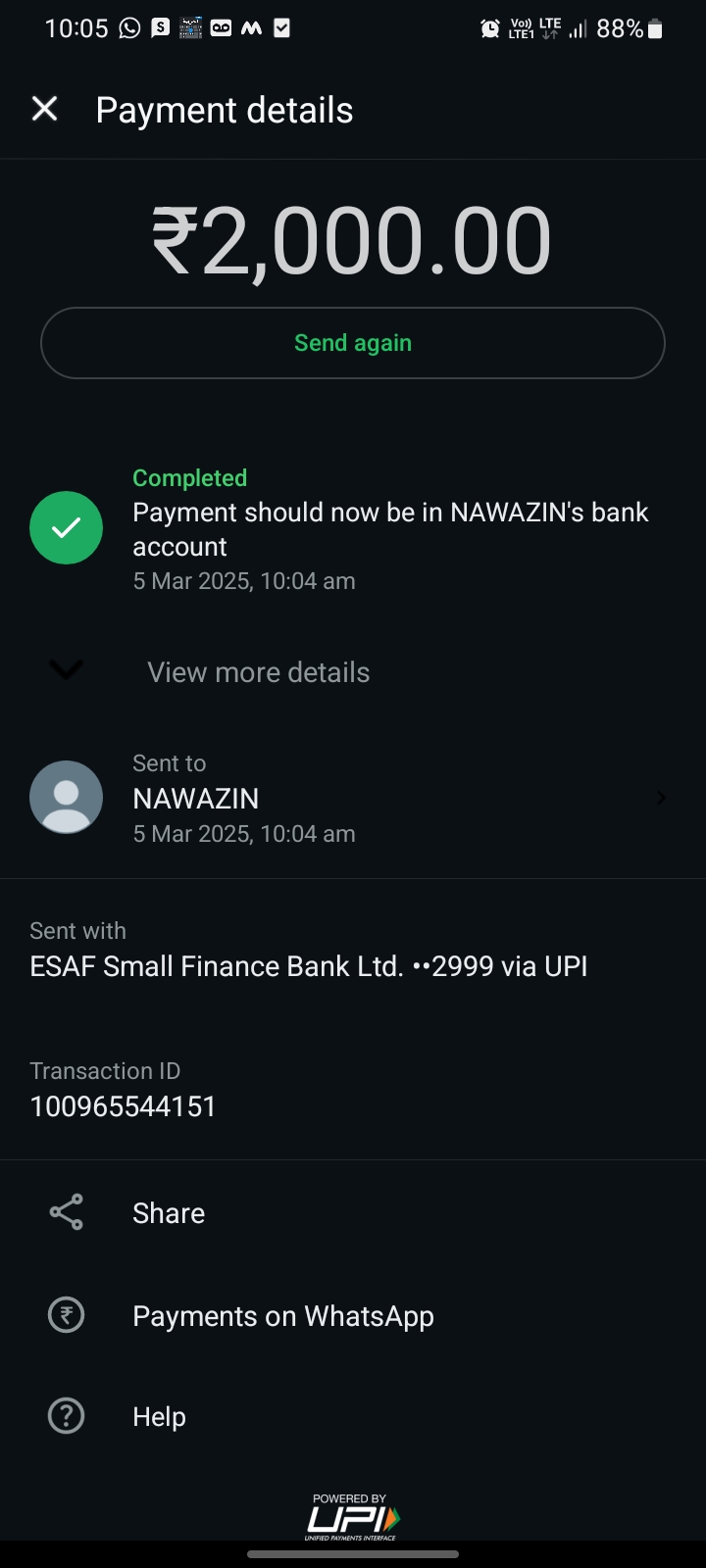Share this payment receipt
Viewport: 706px width, 1568px height.
click(169, 1213)
